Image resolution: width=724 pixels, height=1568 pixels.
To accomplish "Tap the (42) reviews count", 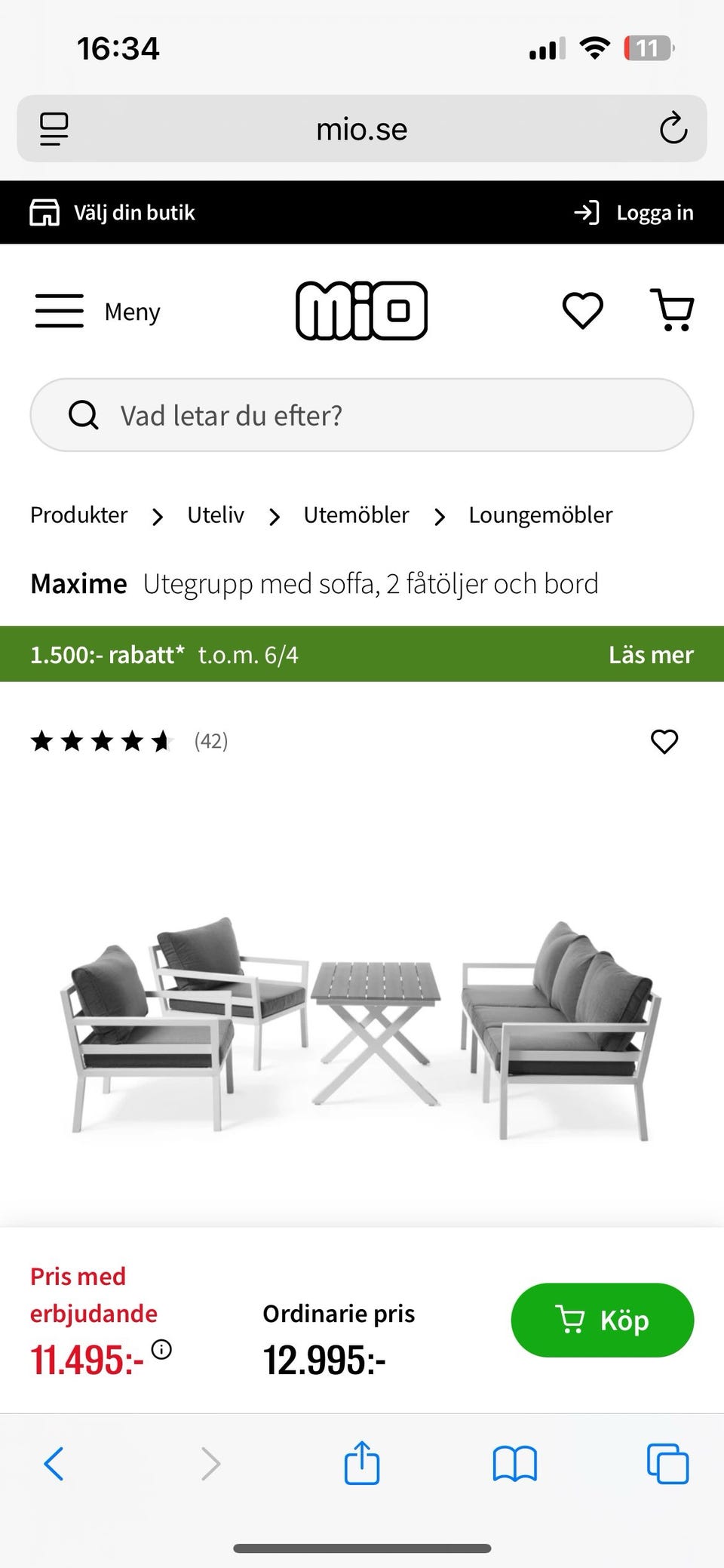I will (210, 741).
